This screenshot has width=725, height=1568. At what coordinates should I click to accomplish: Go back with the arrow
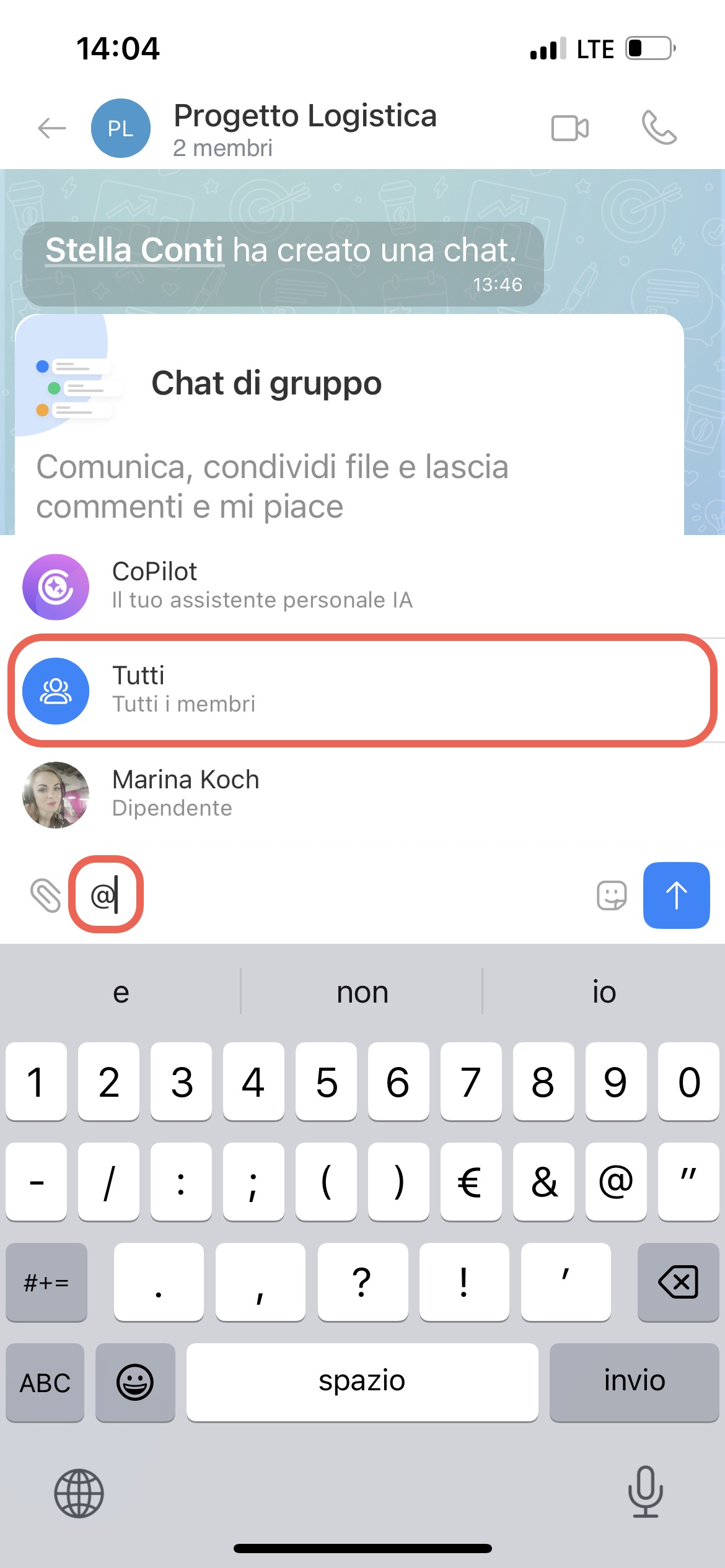52,128
